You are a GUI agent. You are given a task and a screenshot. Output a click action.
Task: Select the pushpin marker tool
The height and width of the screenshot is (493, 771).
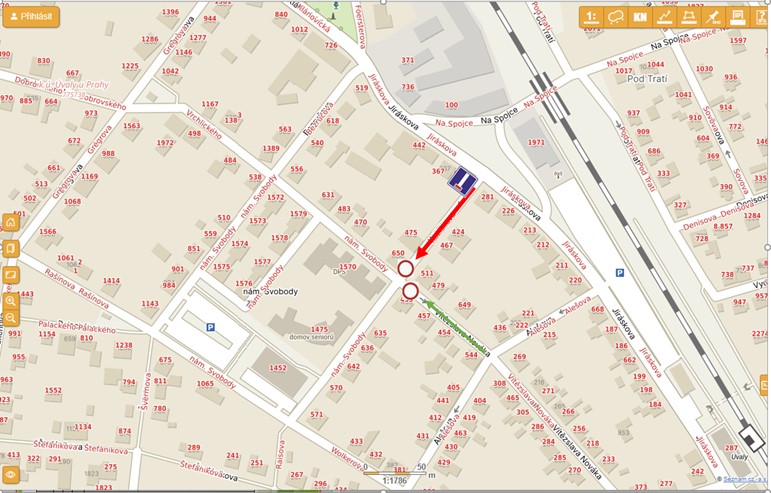712,17
